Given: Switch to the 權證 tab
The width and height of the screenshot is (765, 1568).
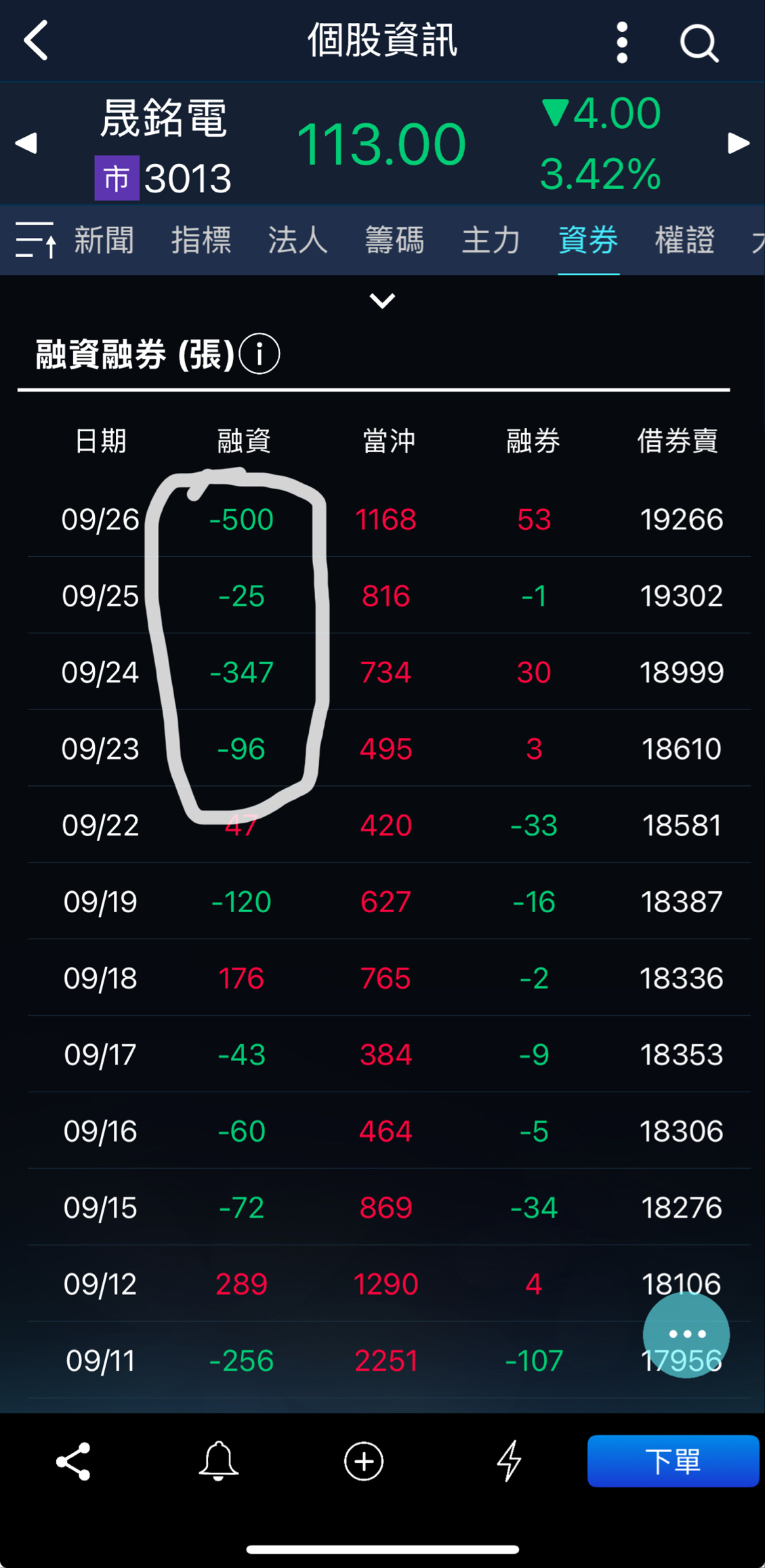Looking at the screenshot, I should (x=685, y=240).
